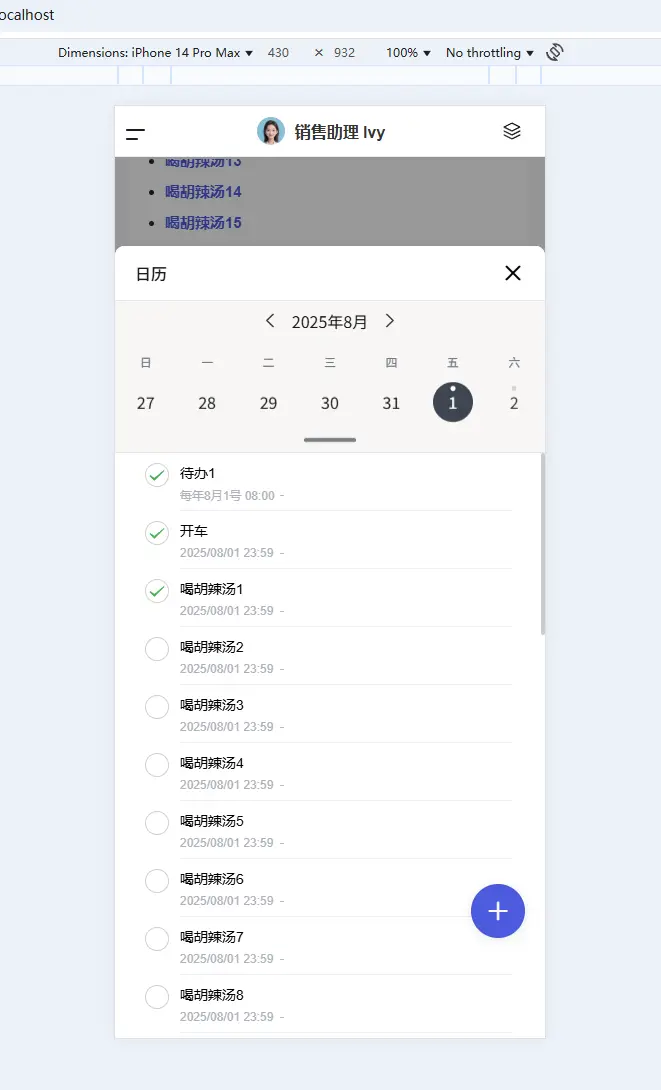Mark 喝胡辣汤5 as done
The width and height of the screenshot is (661, 1090).
click(157, 823)
